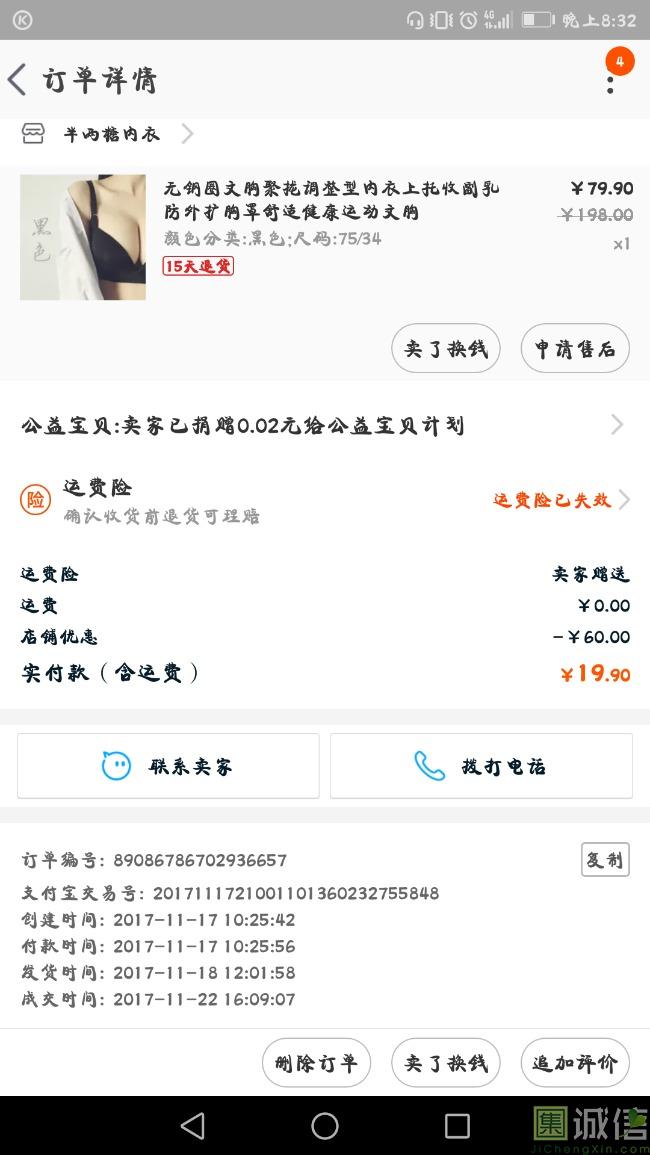Open the 公益宝贝 donation details row

click(x=324, y=426)
